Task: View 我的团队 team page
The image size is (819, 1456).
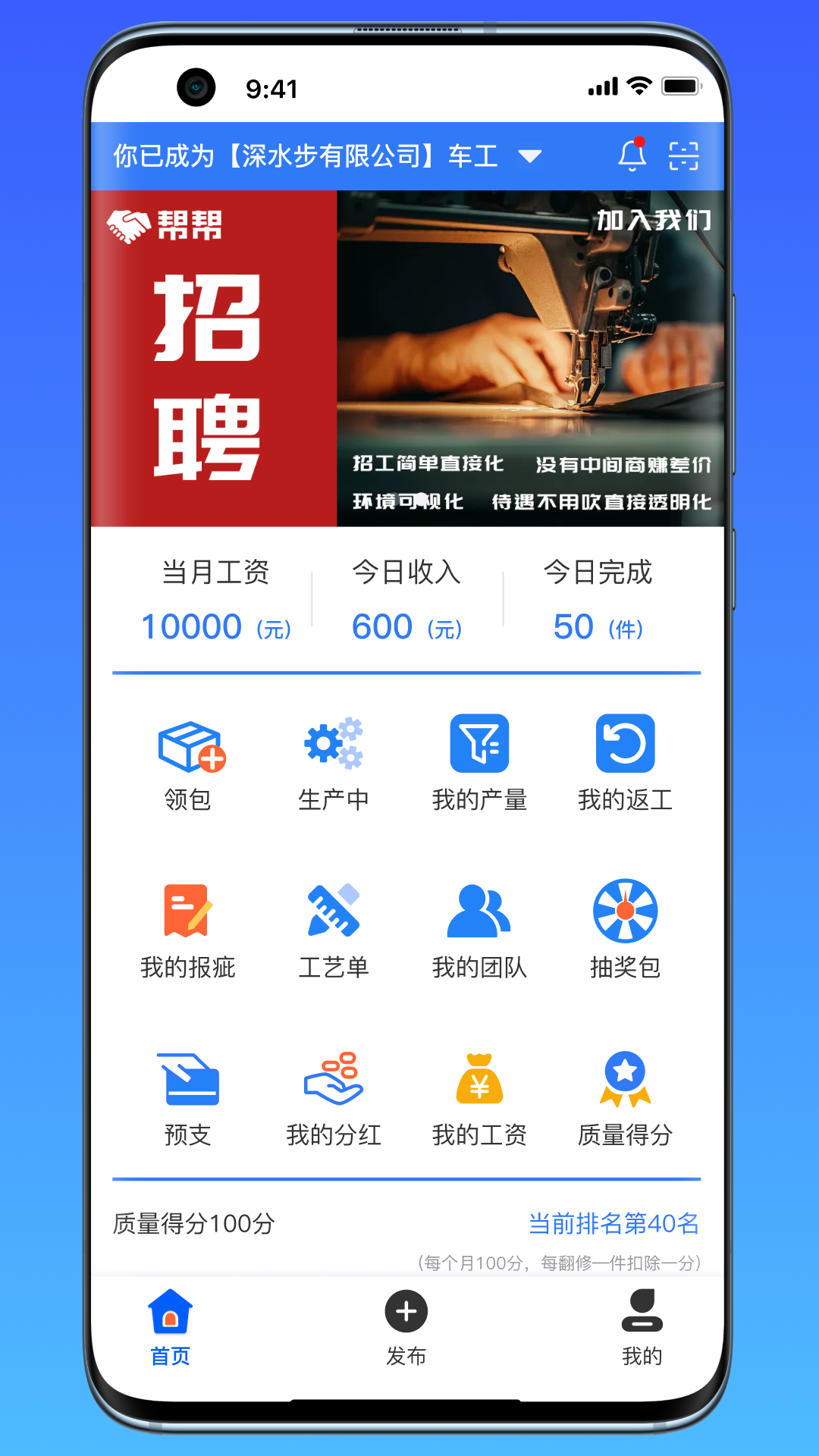Action: [479, 930]
